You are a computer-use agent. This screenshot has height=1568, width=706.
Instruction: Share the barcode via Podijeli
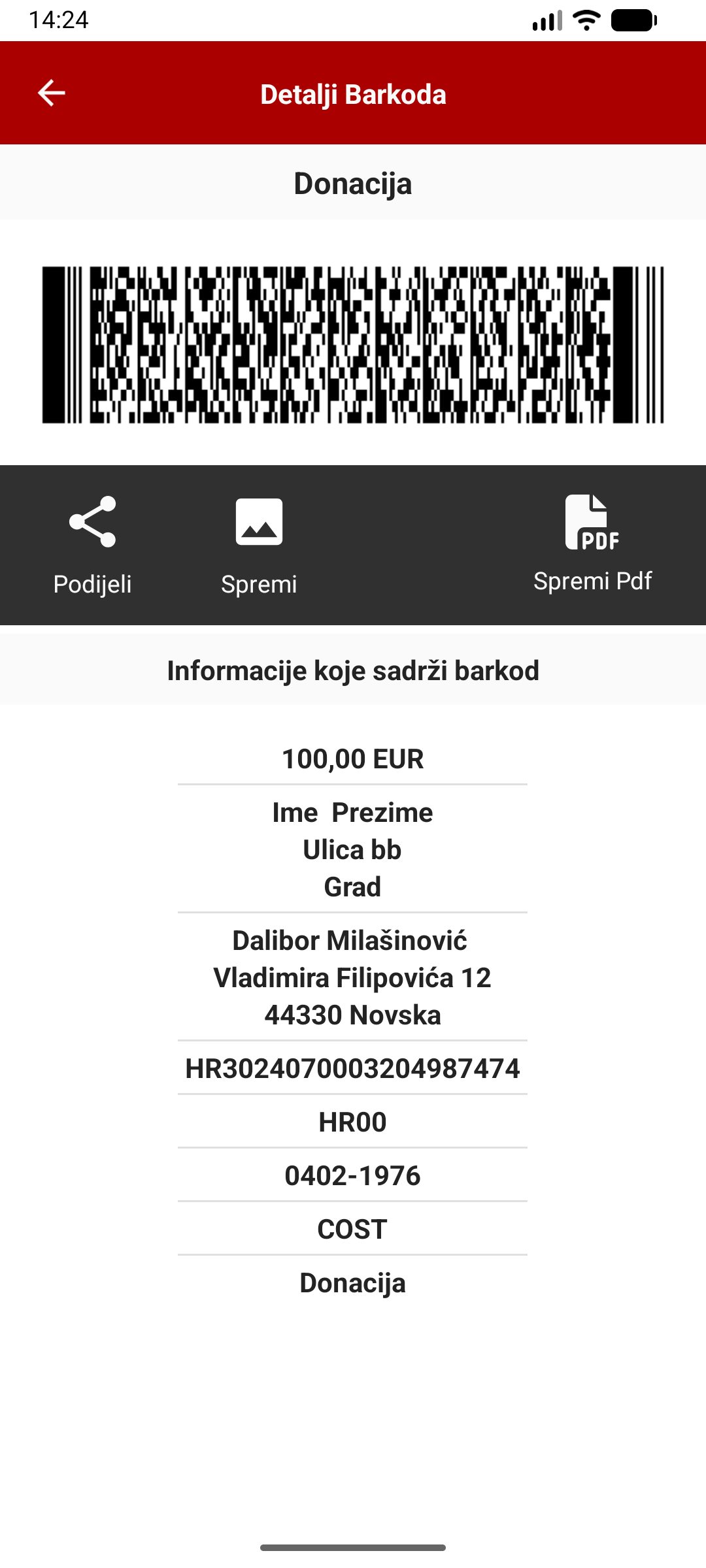click(x=92, y=544)
